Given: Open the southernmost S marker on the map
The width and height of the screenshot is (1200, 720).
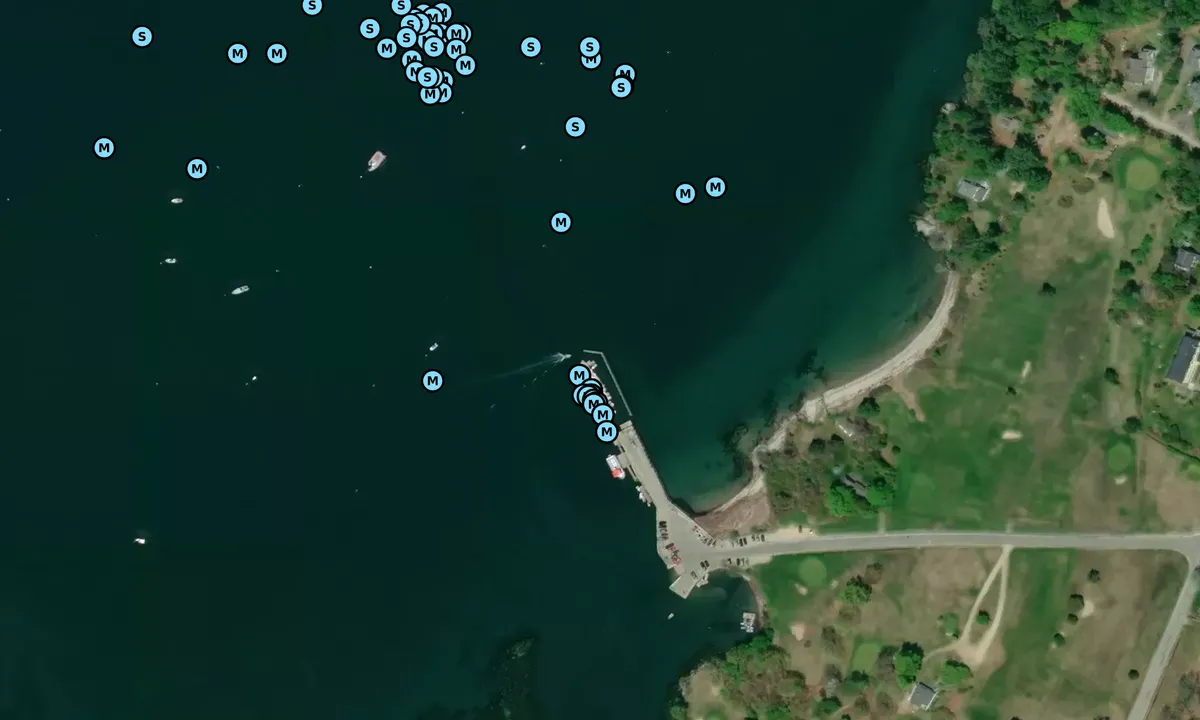Looking at the screenshot, I should (x=575, y=127).
